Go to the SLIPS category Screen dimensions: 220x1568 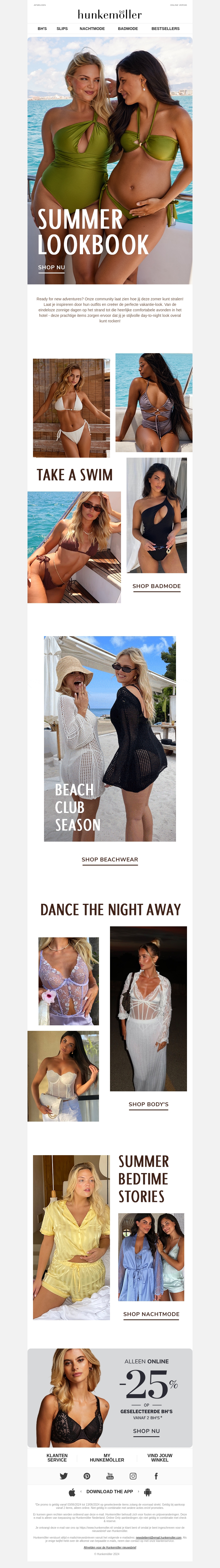62,29
